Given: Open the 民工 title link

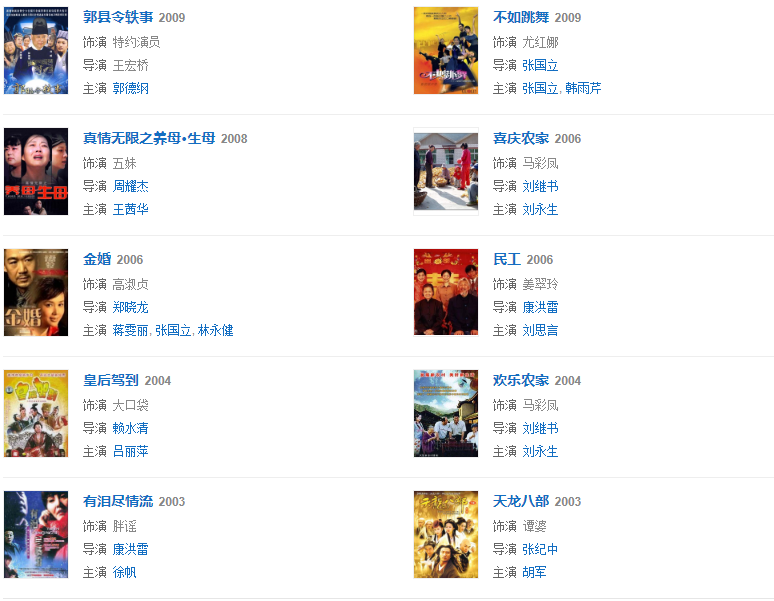Looking at the screenshot, I should click(507, 259).
